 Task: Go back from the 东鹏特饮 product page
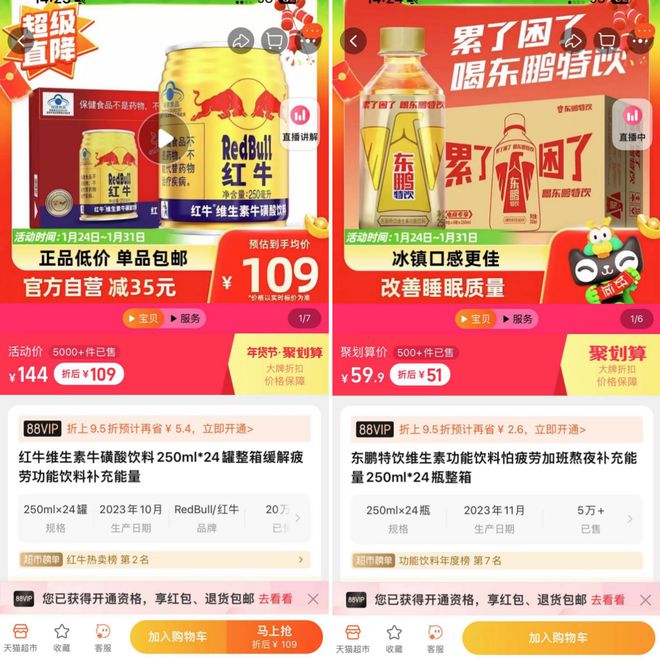[353, 40]
